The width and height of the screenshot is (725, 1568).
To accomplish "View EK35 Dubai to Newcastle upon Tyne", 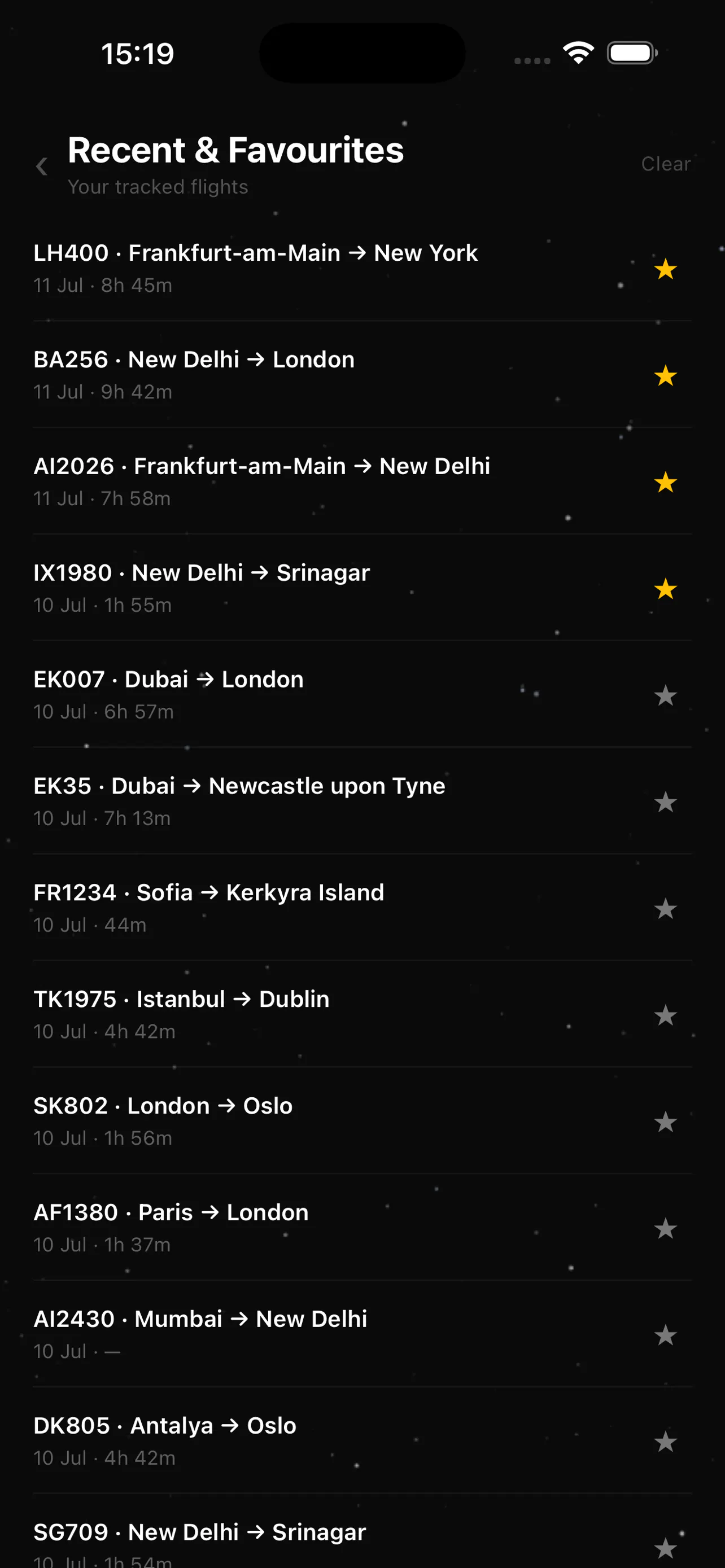I will coord(362,800).
